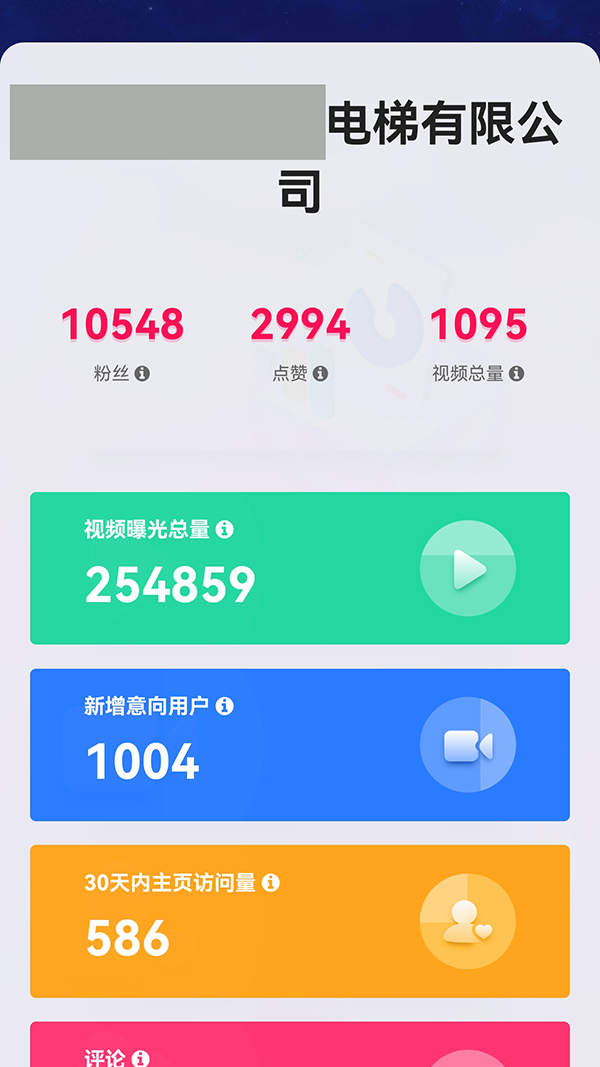This screenshot has width=600, height=1067.
Task: Show info about 点赞 count
Action: [320, 373]
